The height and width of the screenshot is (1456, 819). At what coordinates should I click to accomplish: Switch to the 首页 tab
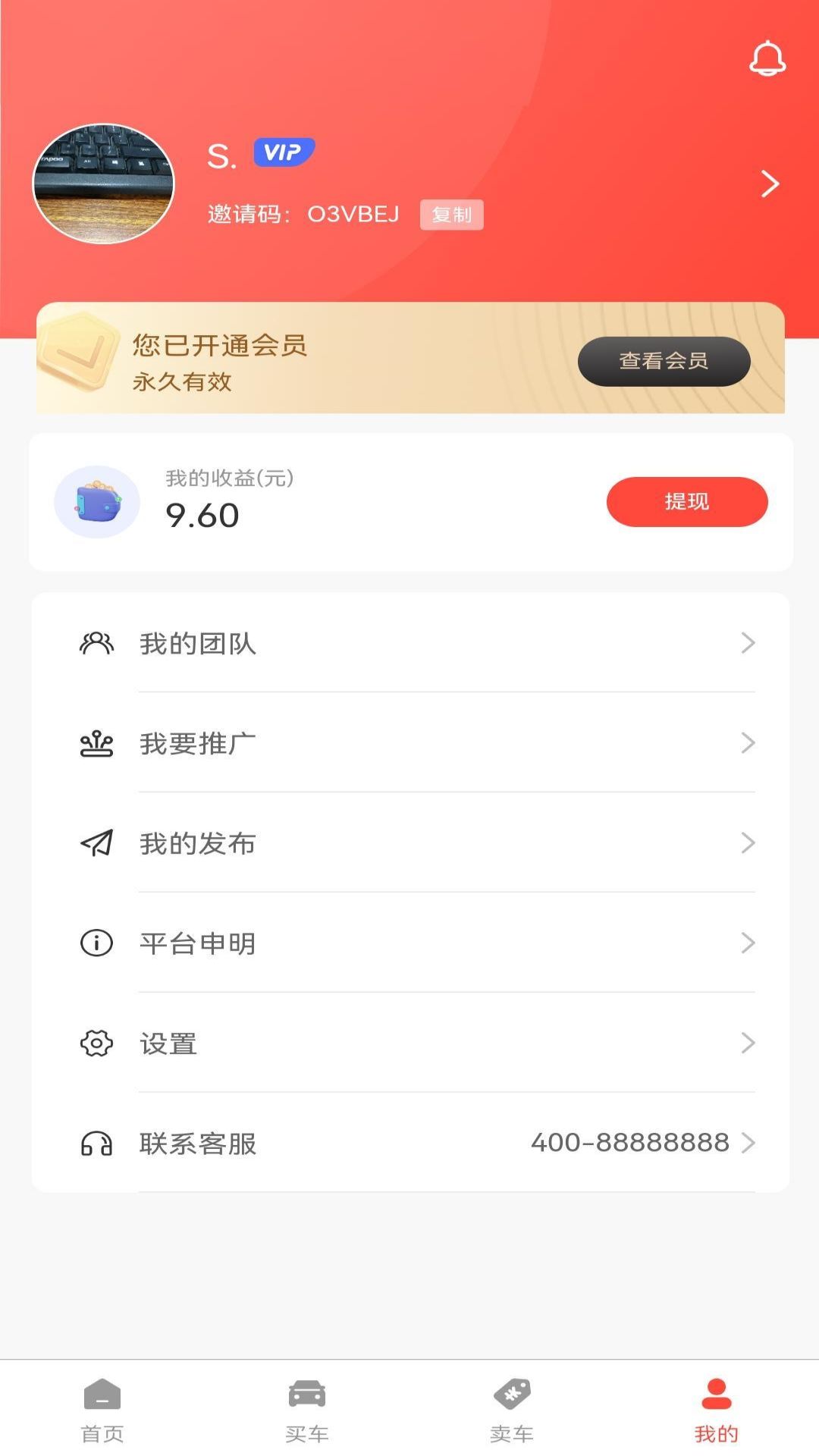(x=102, y=1410)
